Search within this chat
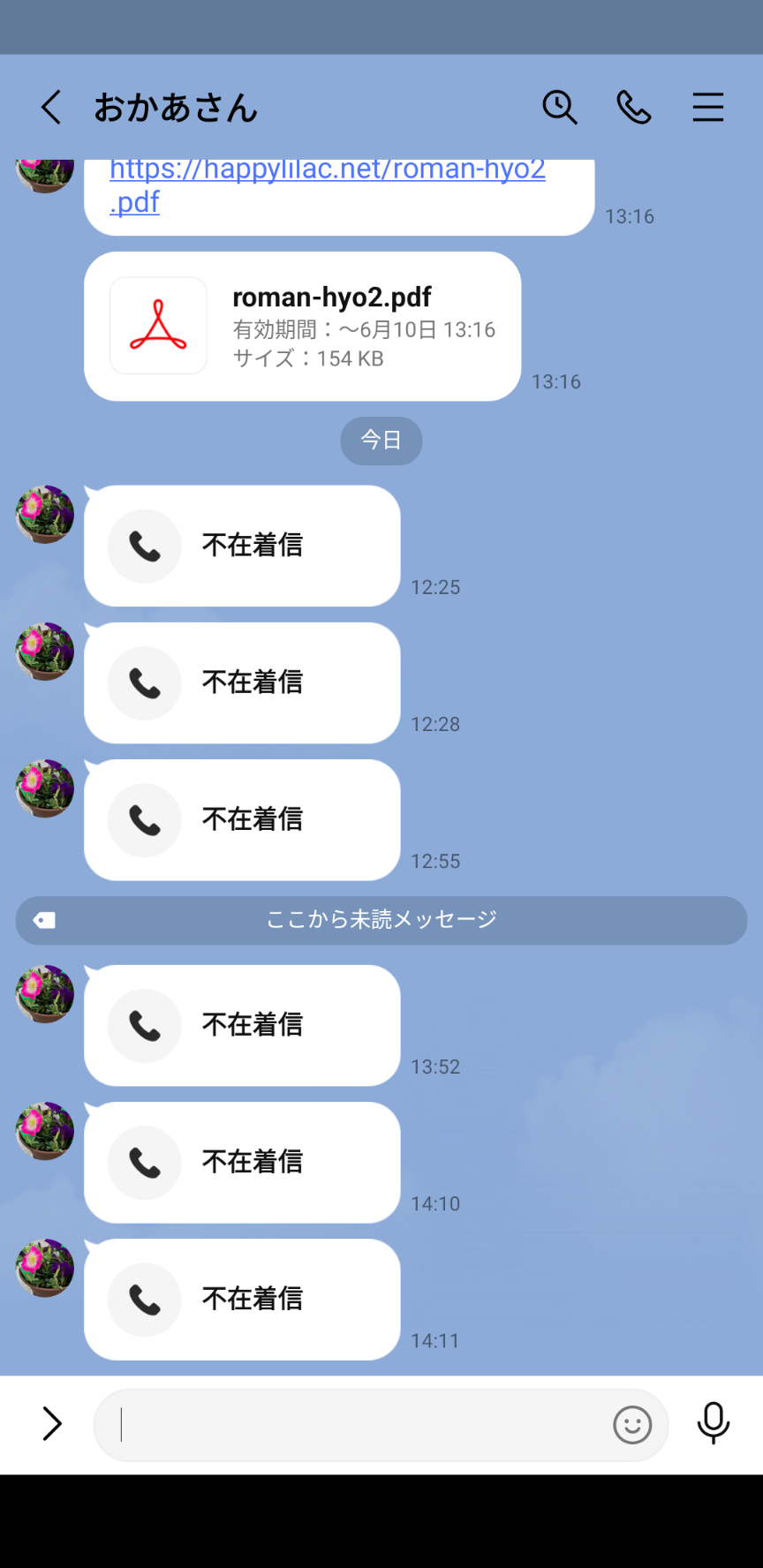Viewport: 763px width, 1568px height. [x=560, y=108]
